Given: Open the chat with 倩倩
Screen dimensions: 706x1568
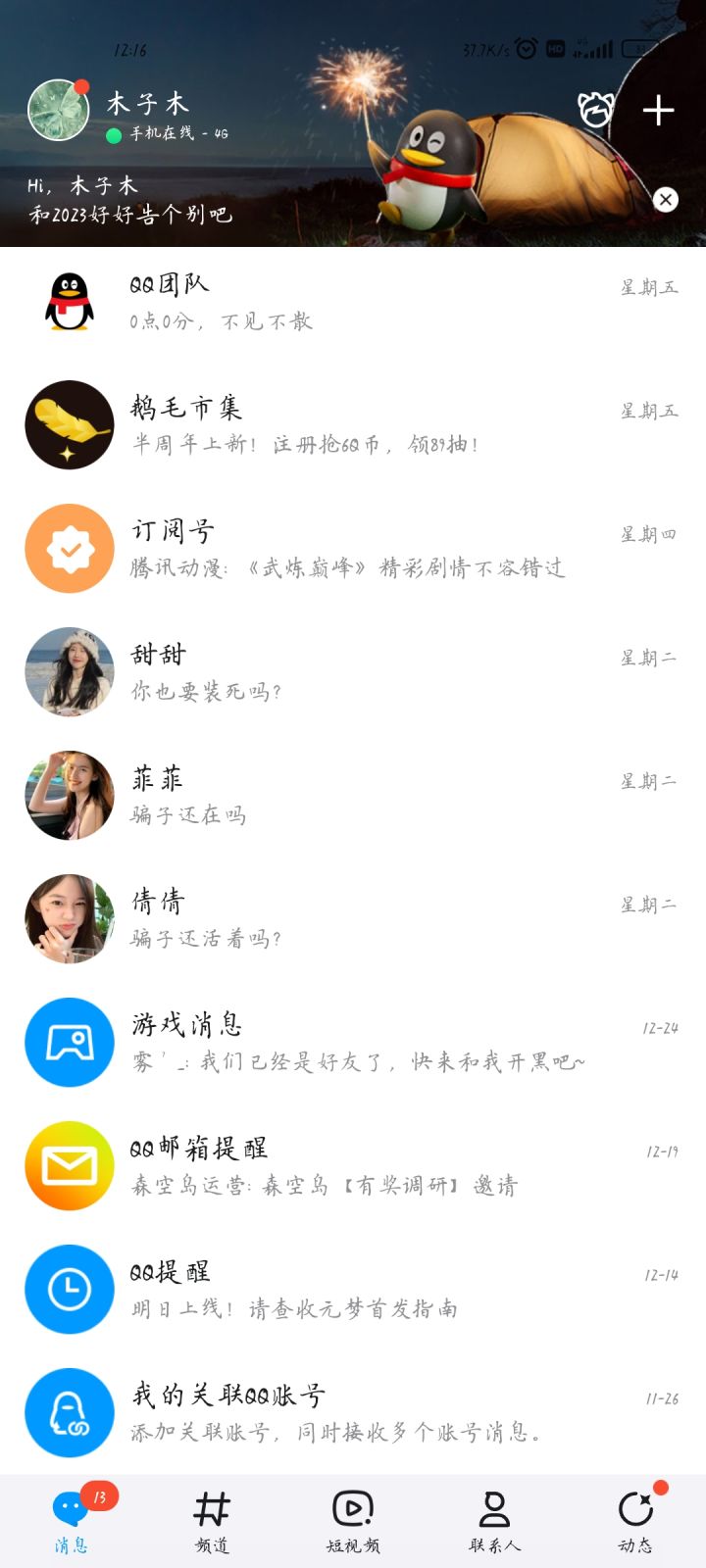Looking at the screenshot, I should click(353, 919).
